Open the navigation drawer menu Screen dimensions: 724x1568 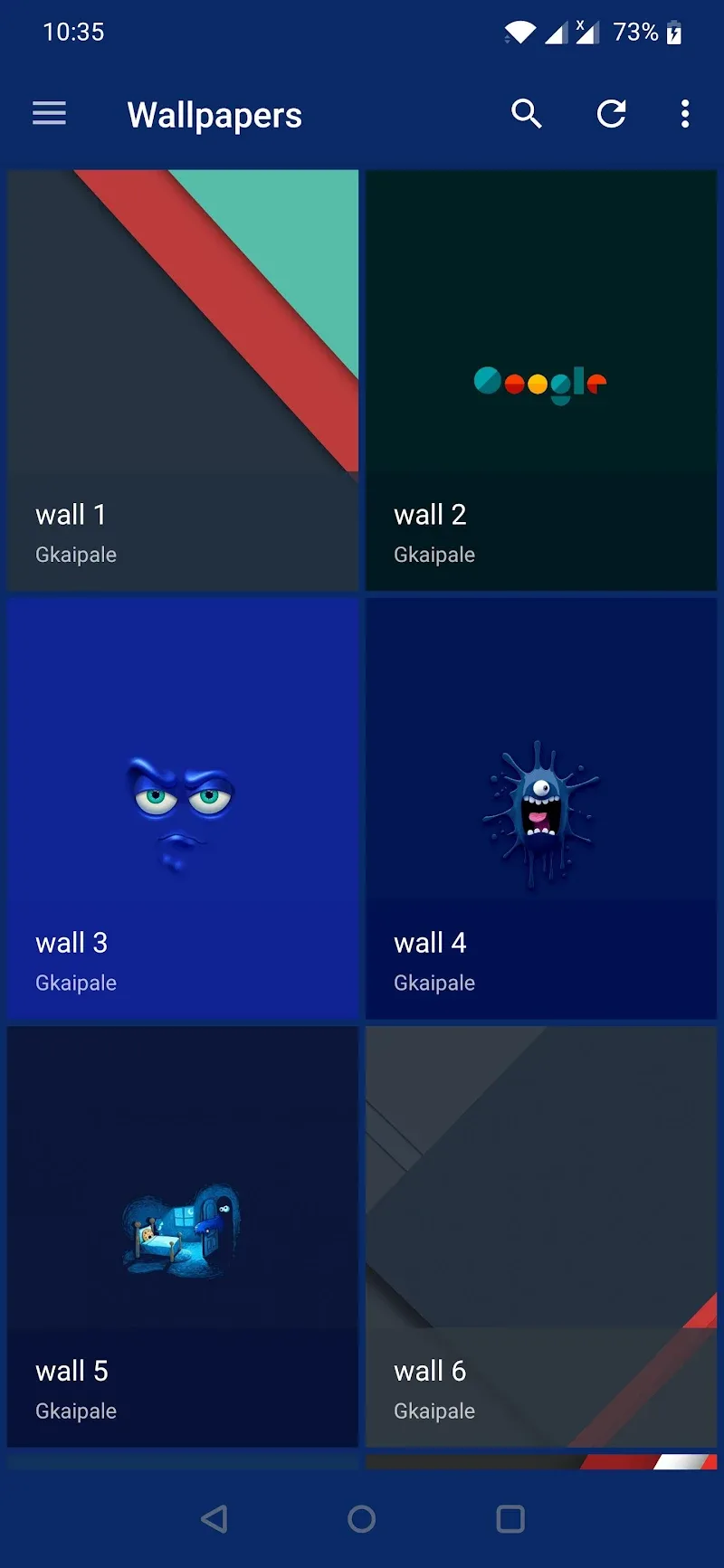tap(49, 113)
